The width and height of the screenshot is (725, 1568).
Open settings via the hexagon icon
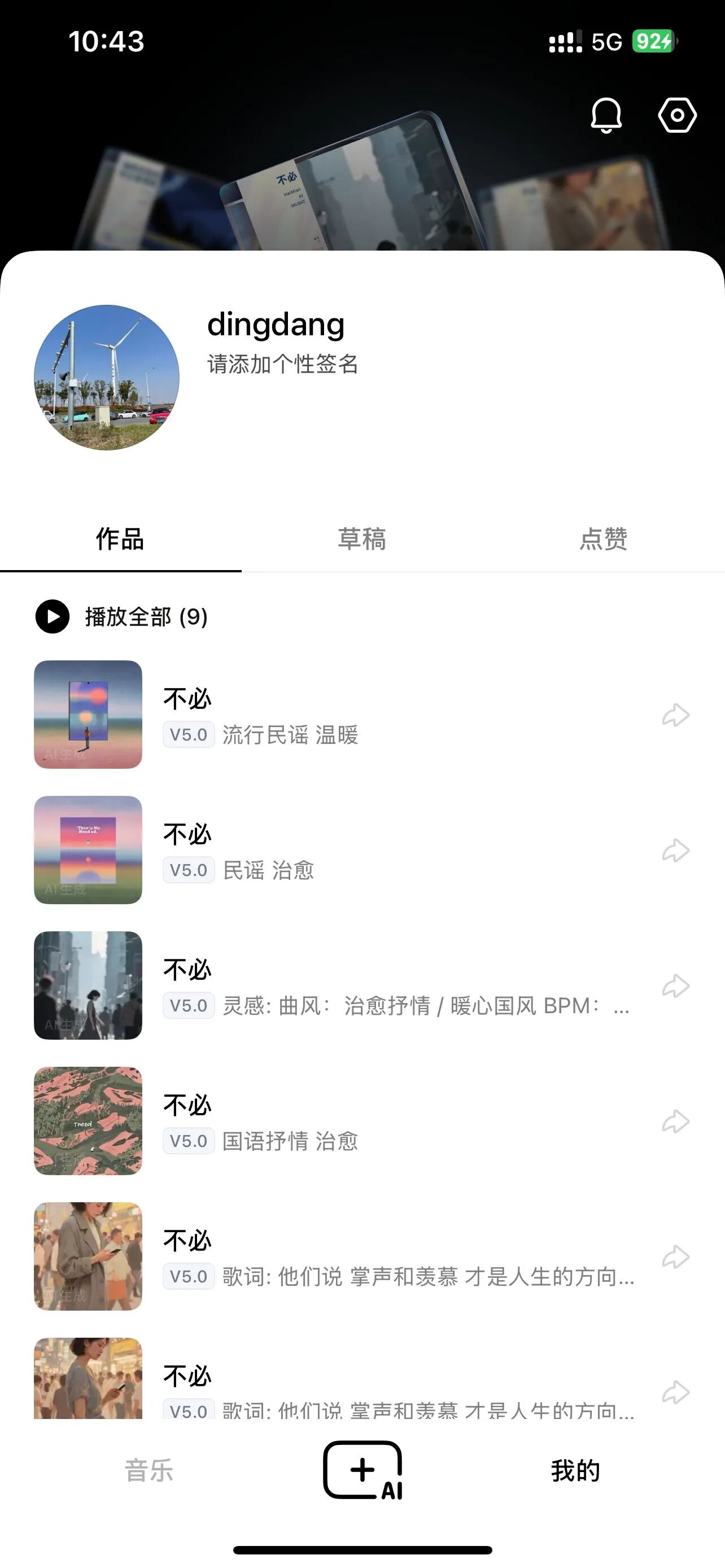pos(677,115)
